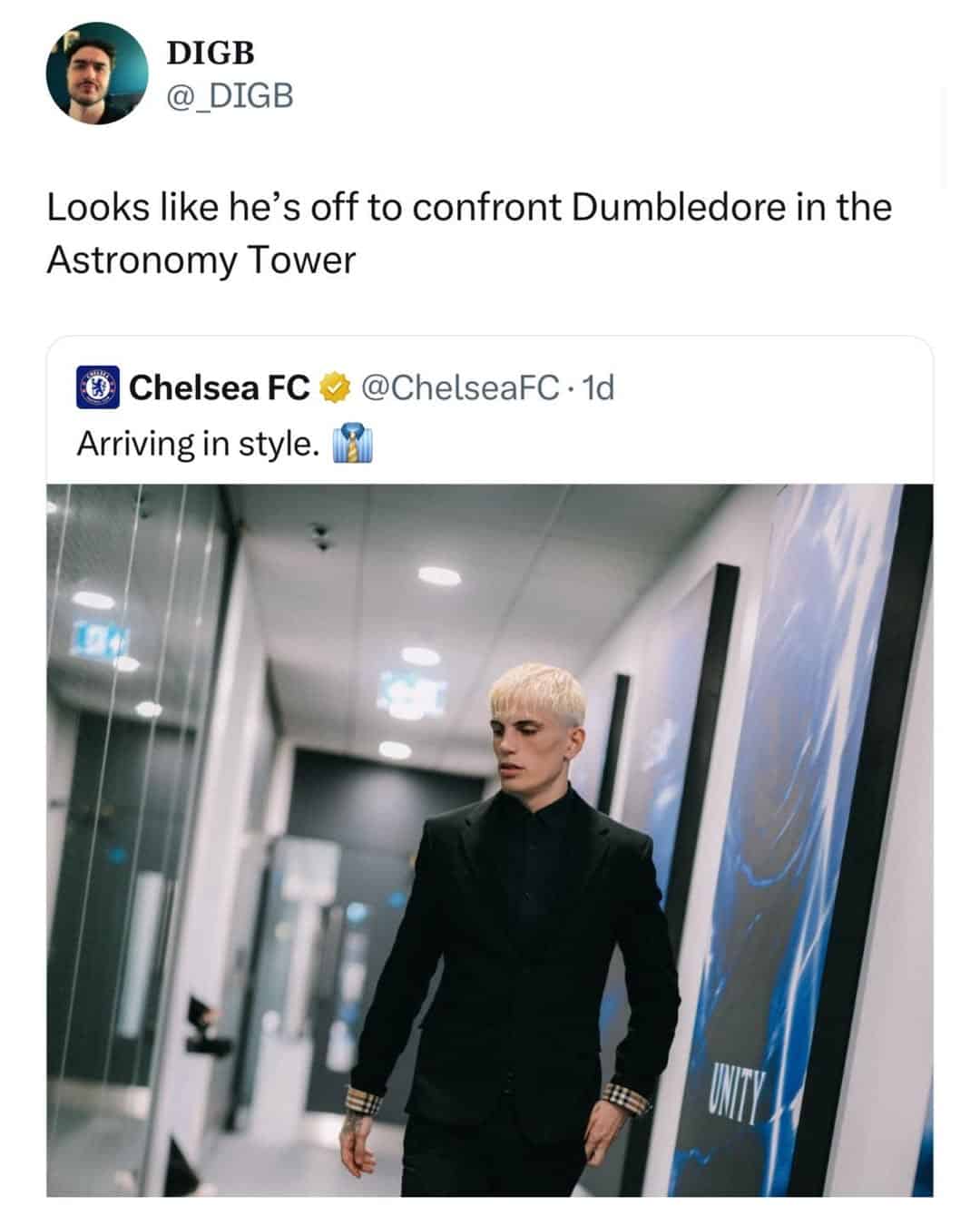Screen dimensions: 980x1225
Task: Open the @_DIGB profile handle
Action: pos(230,94)
